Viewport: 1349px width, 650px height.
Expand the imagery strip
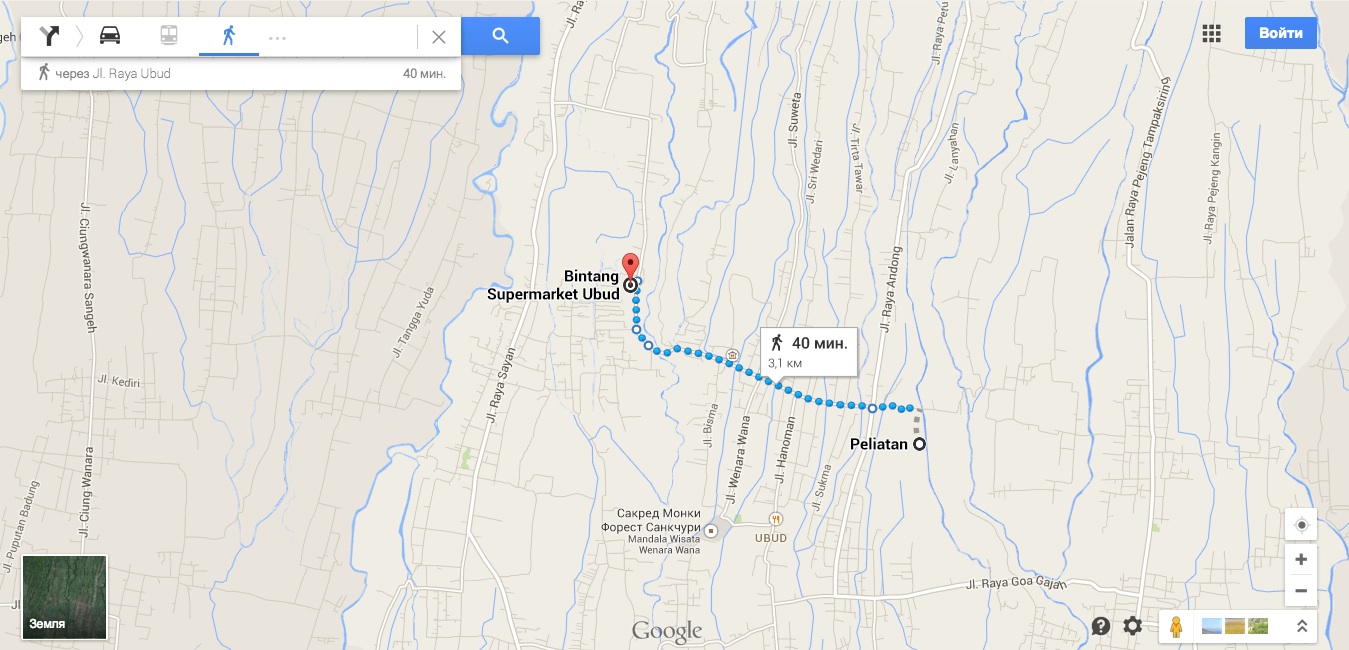click(1302, 627)
